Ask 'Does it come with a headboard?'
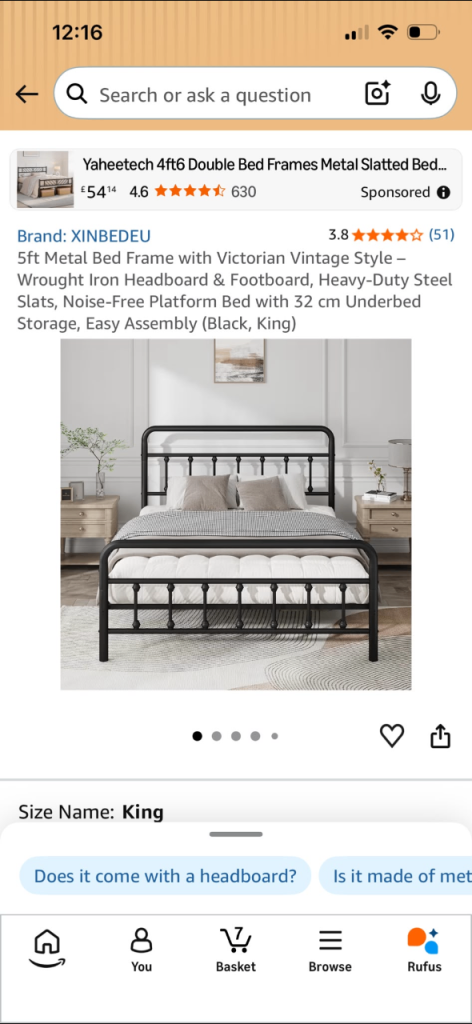This screenshot has height=1024, width=472. coord(165,875)
